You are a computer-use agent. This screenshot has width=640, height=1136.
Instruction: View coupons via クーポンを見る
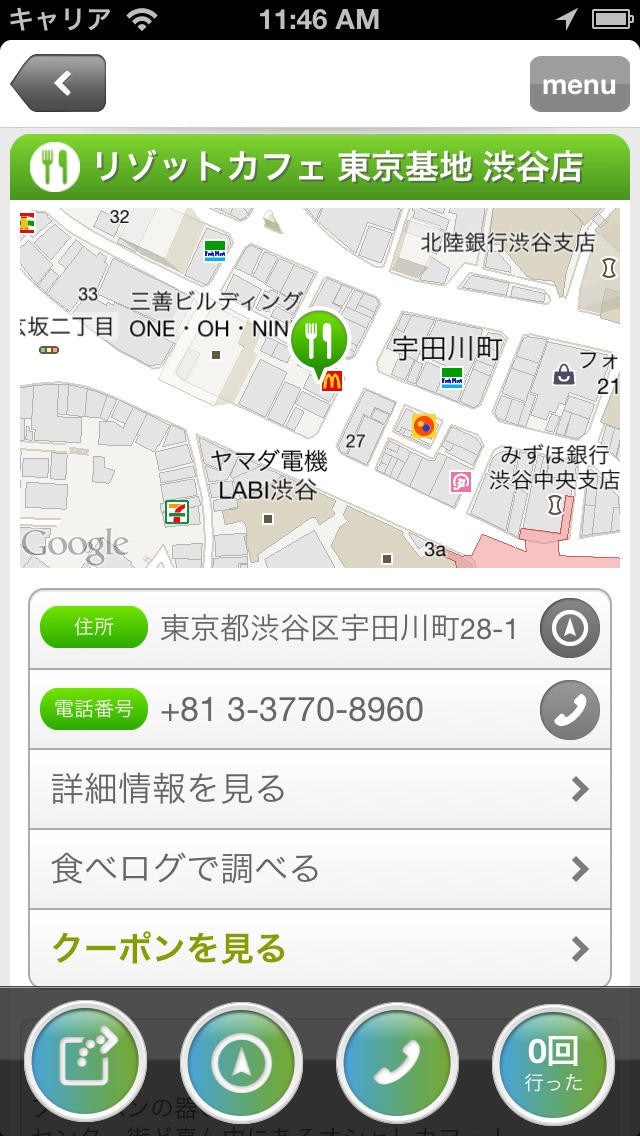pyautogui.click(x=320, y=948)
